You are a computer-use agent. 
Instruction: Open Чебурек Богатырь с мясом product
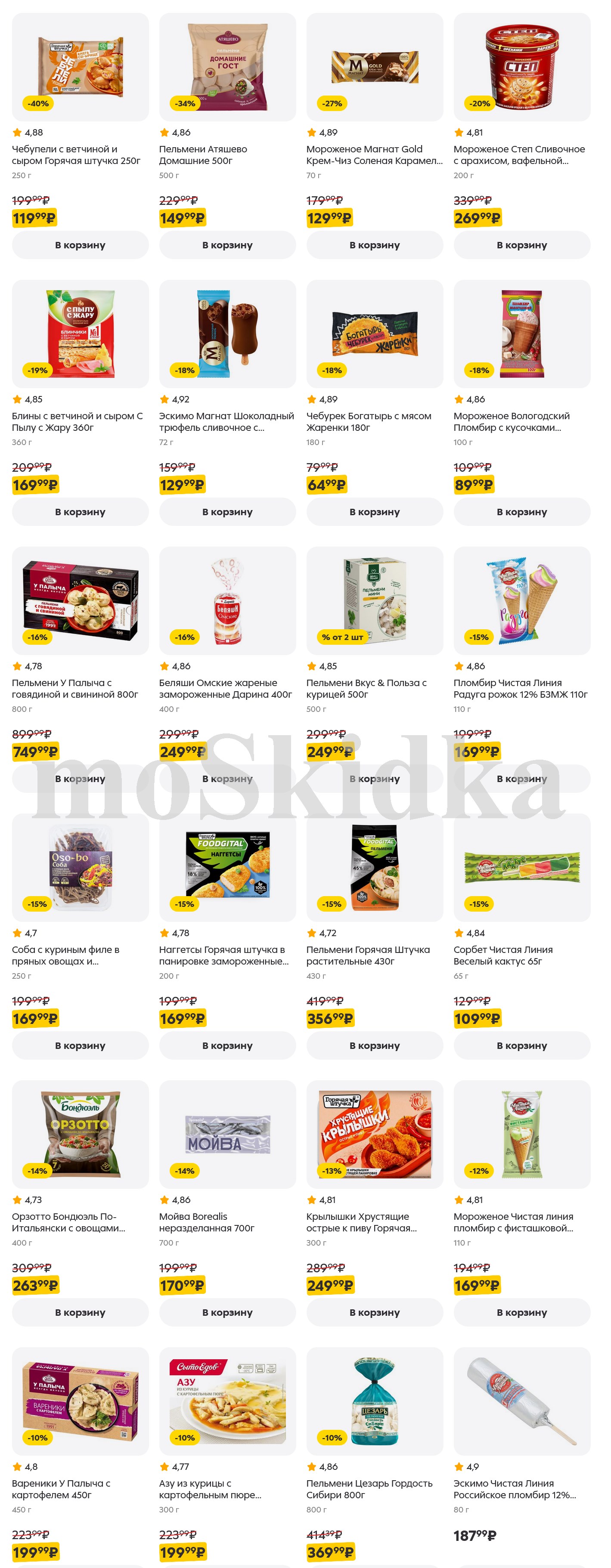point(374,334)
